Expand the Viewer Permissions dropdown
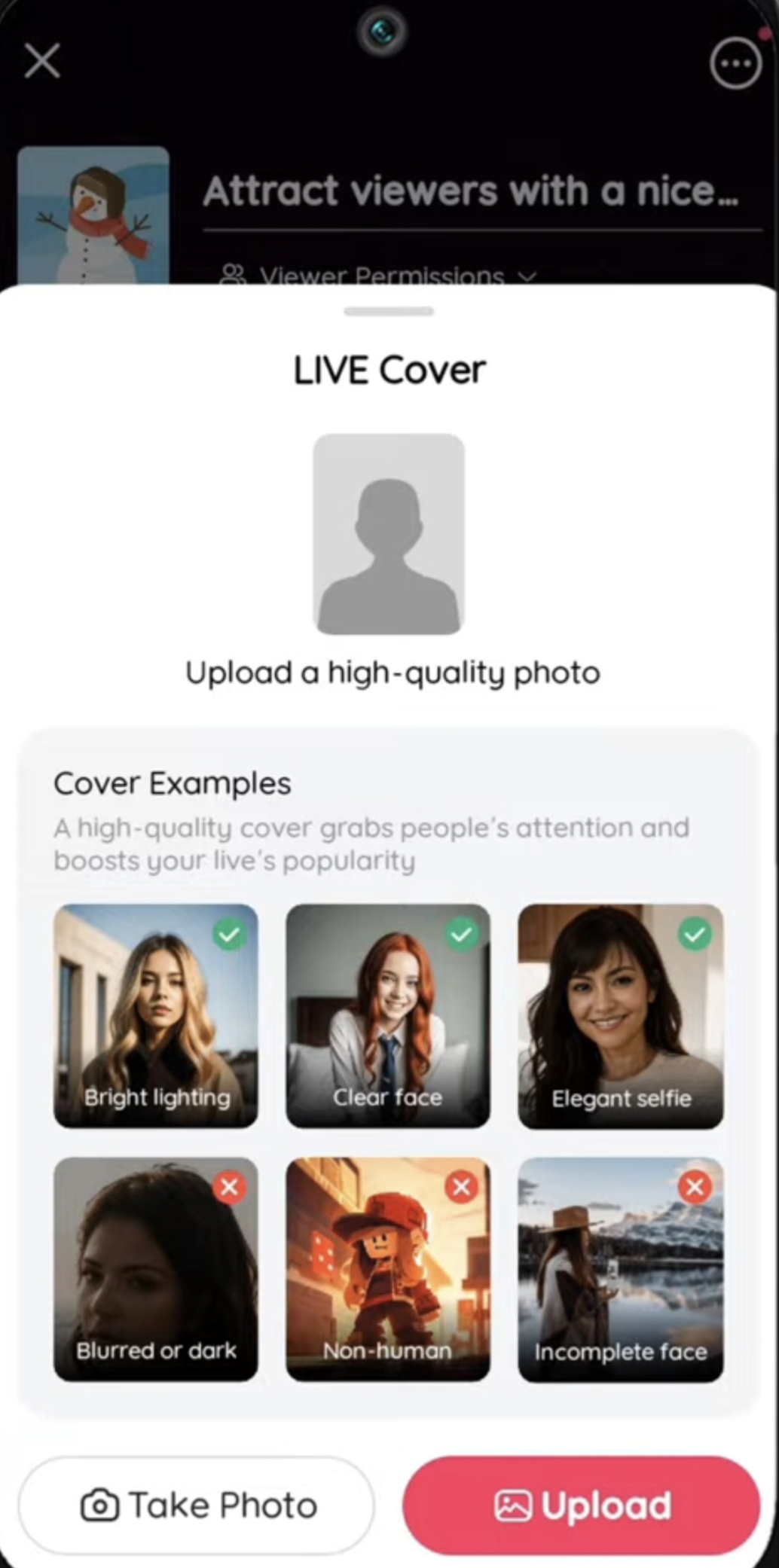The width and height of the screenshot is (779, 1568). (378, 276)
